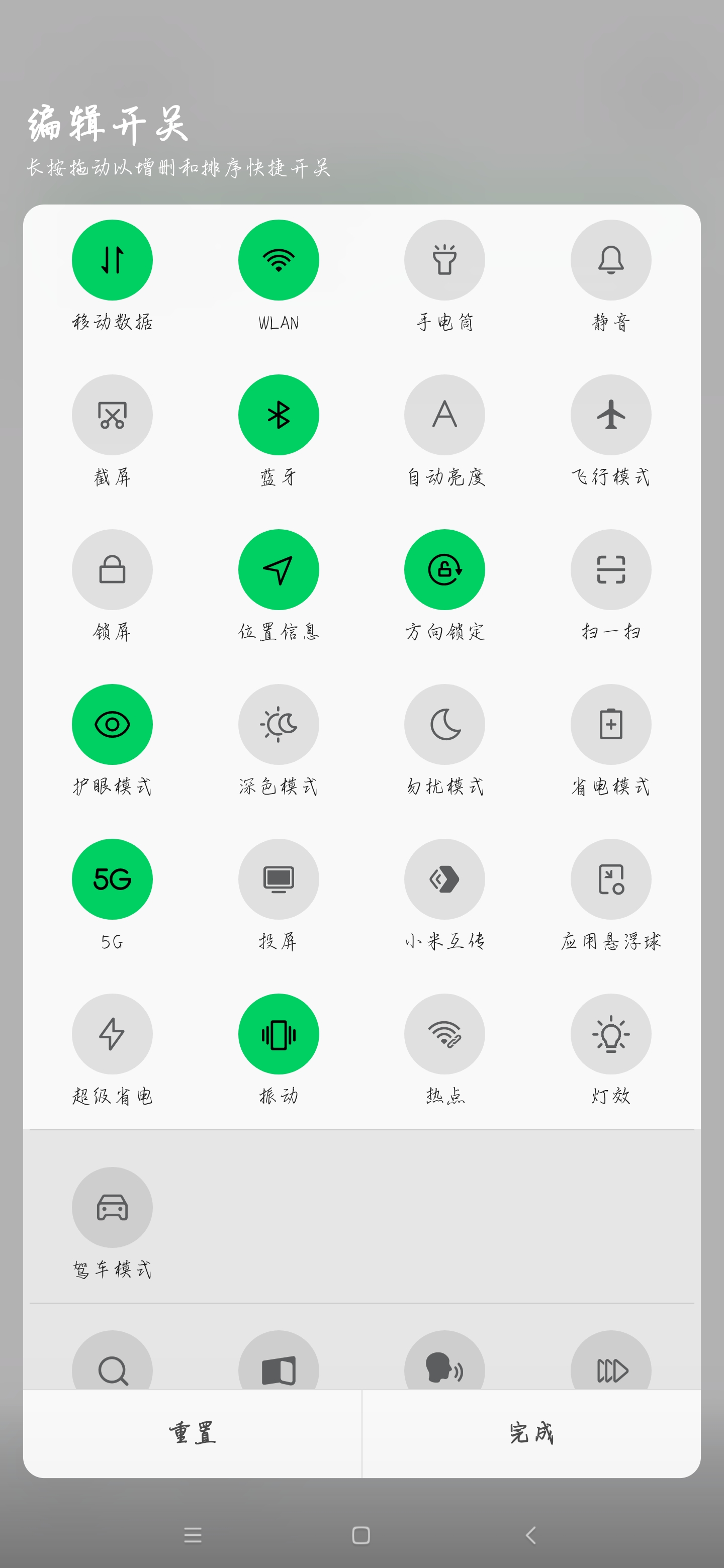
Task: Enable 飞行模式 airplane mode
Action: (x=611, y=415)
